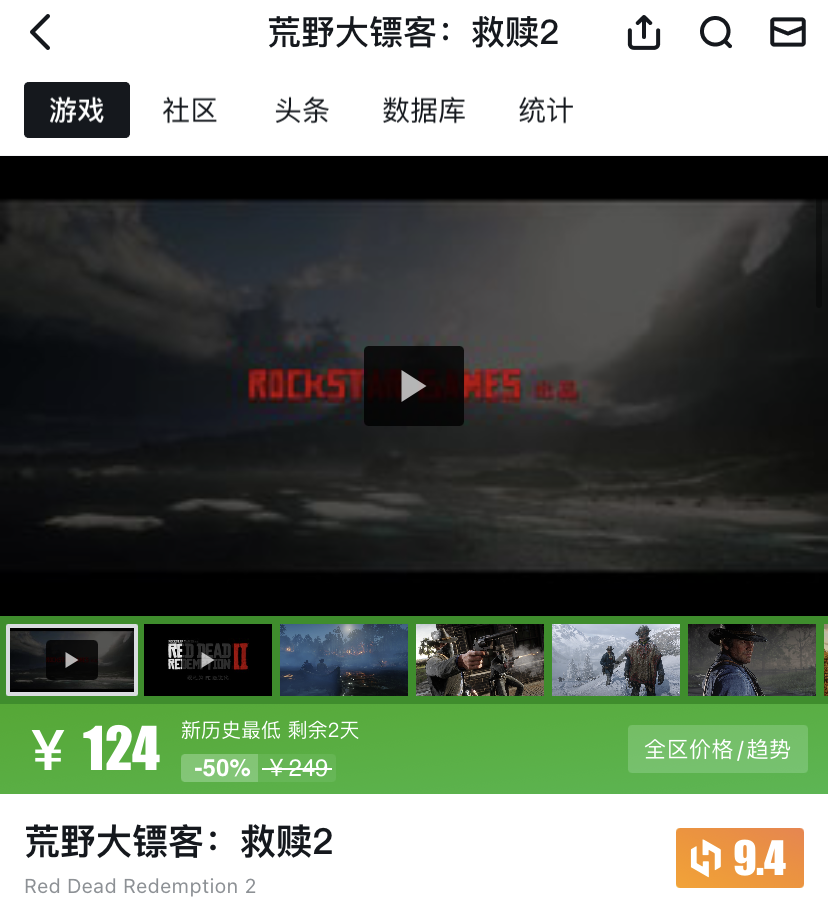This screenshot has width=828, height=904.
Task: Open 全区价格/趋势 price trends
Action: coord(717,749)
